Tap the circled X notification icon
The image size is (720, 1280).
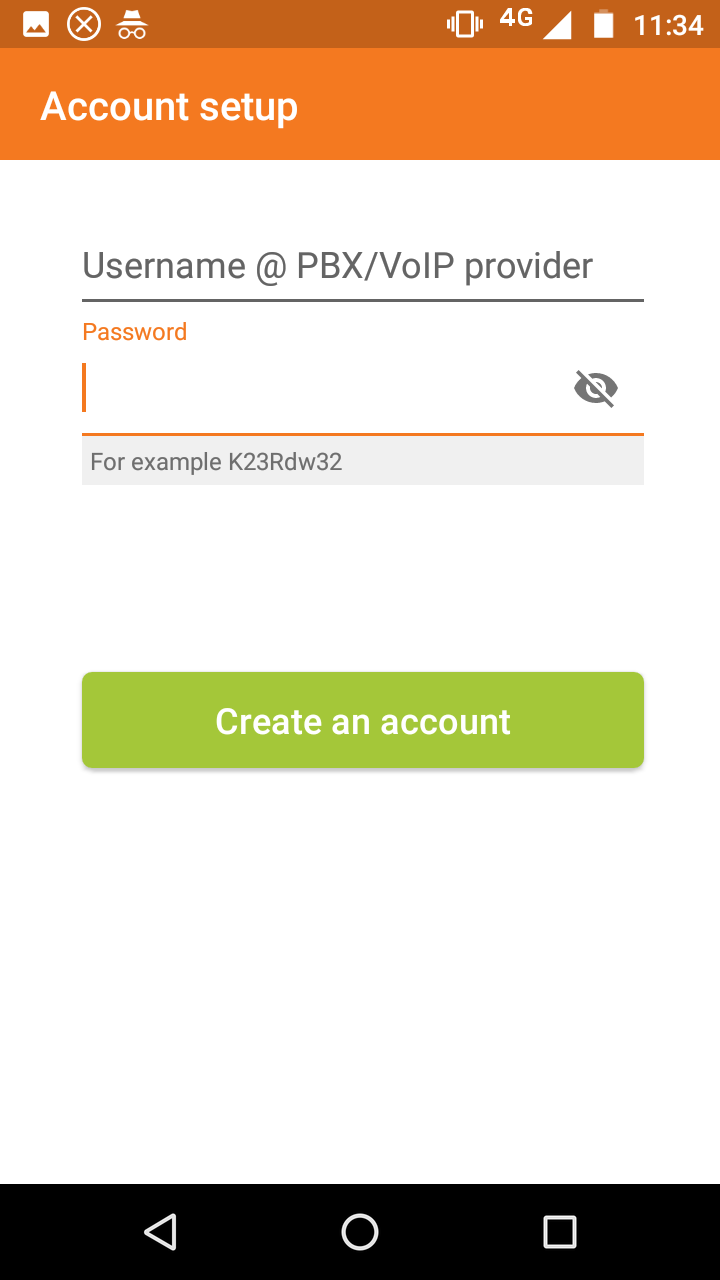85,24
